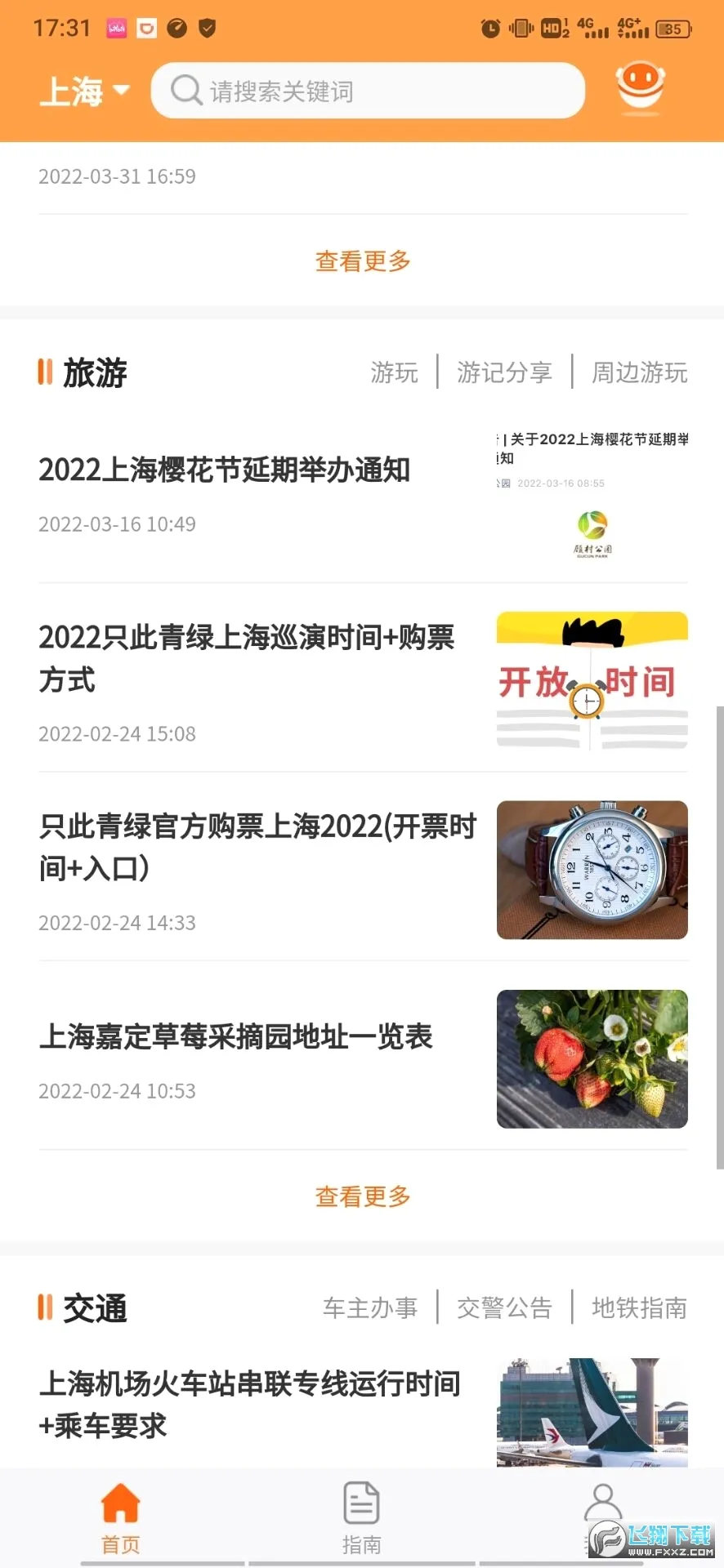This screenshot has width=724, height=1568.
Task: Switch to the 指南 tab
Action: pos(361,1517)
